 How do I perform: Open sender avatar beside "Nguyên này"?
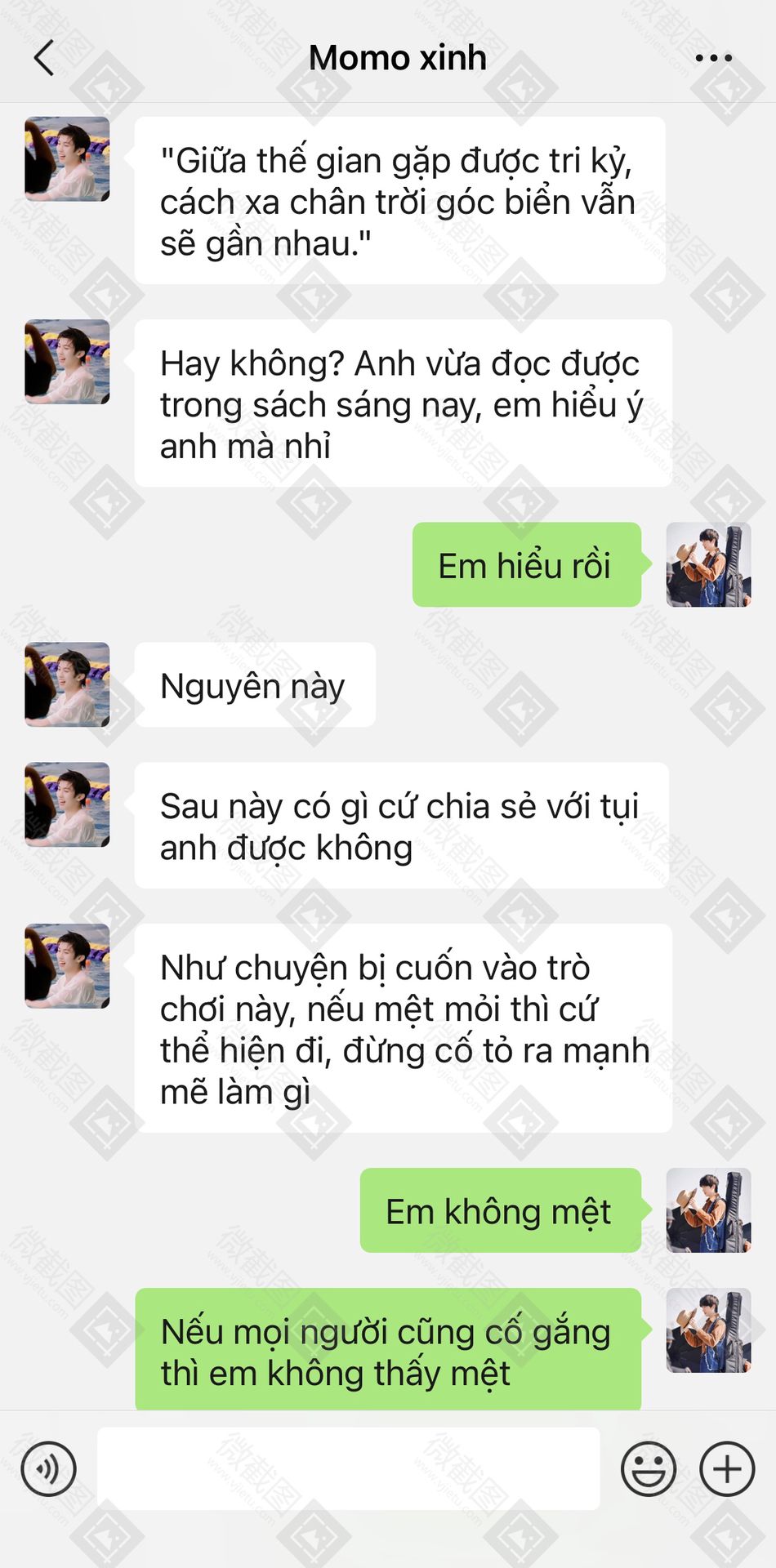pos(67,684)
